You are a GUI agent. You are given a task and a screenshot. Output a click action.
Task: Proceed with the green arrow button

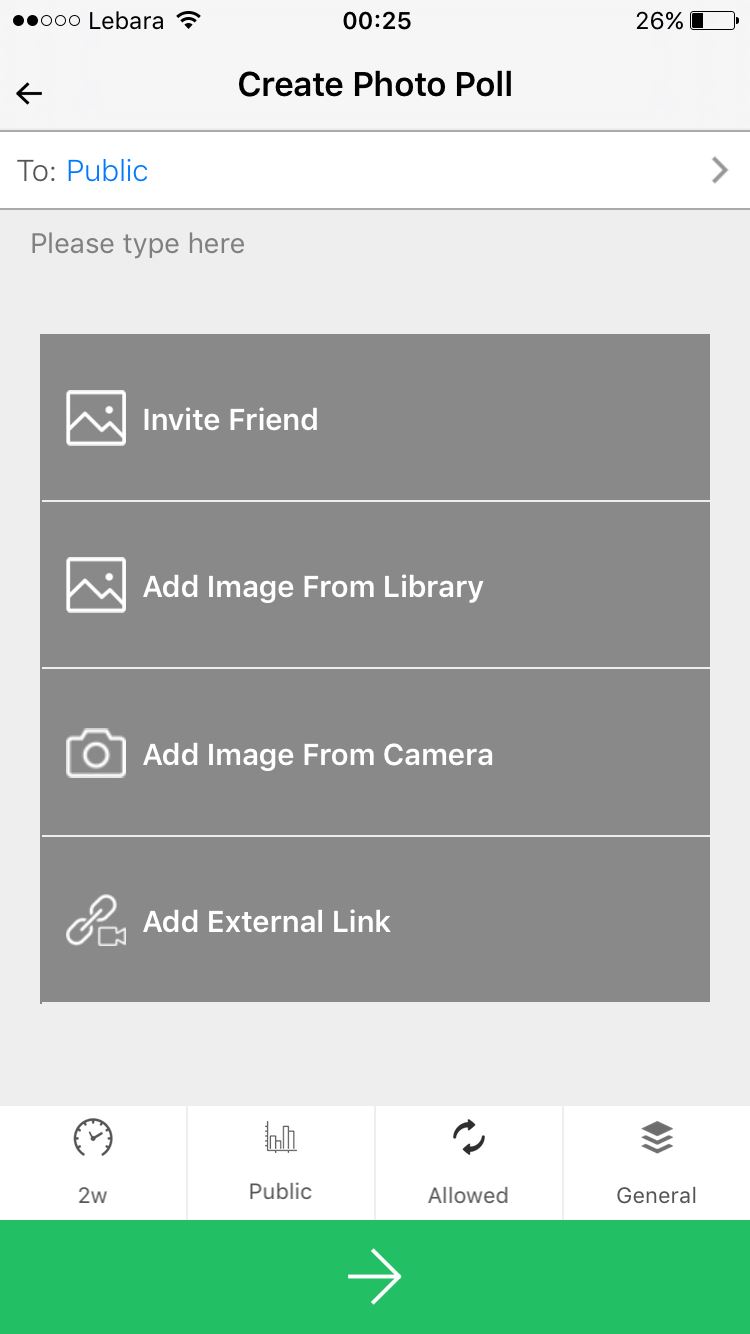click(x=375, y=1277)
